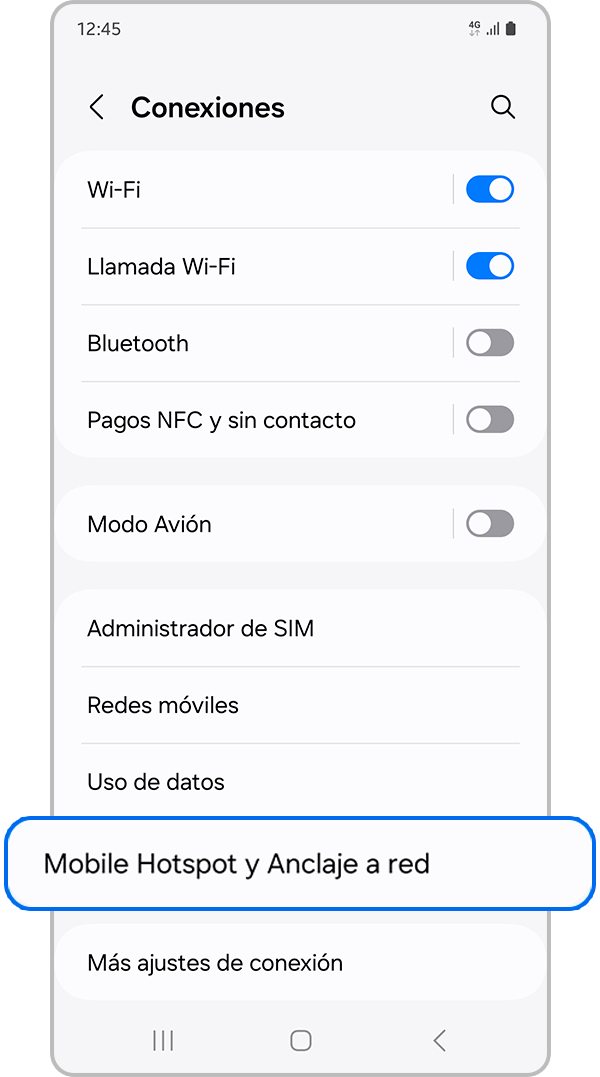Open Wi-Fi settings row

click(250, 189)
